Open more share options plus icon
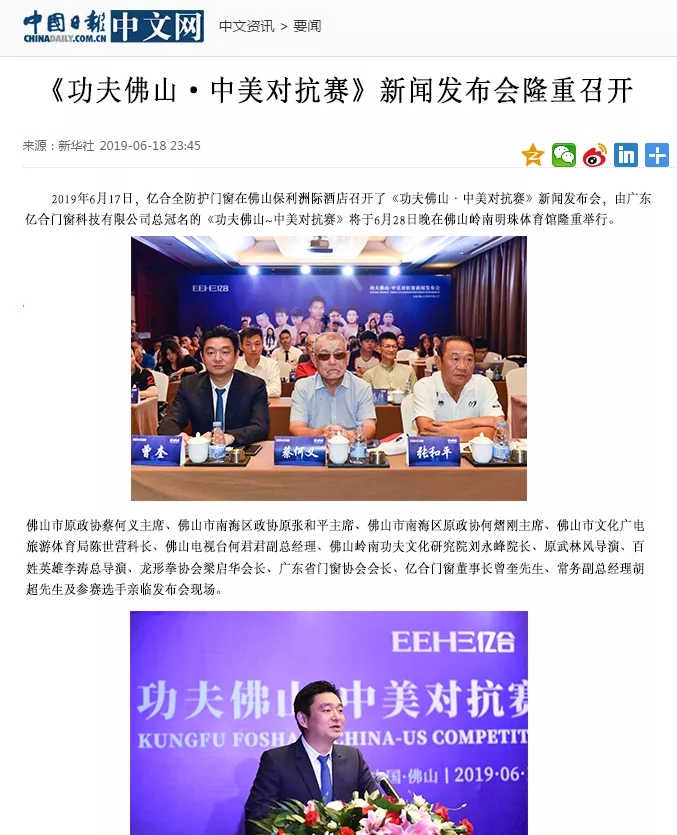The image size is (677, 835). pos(657,155)
